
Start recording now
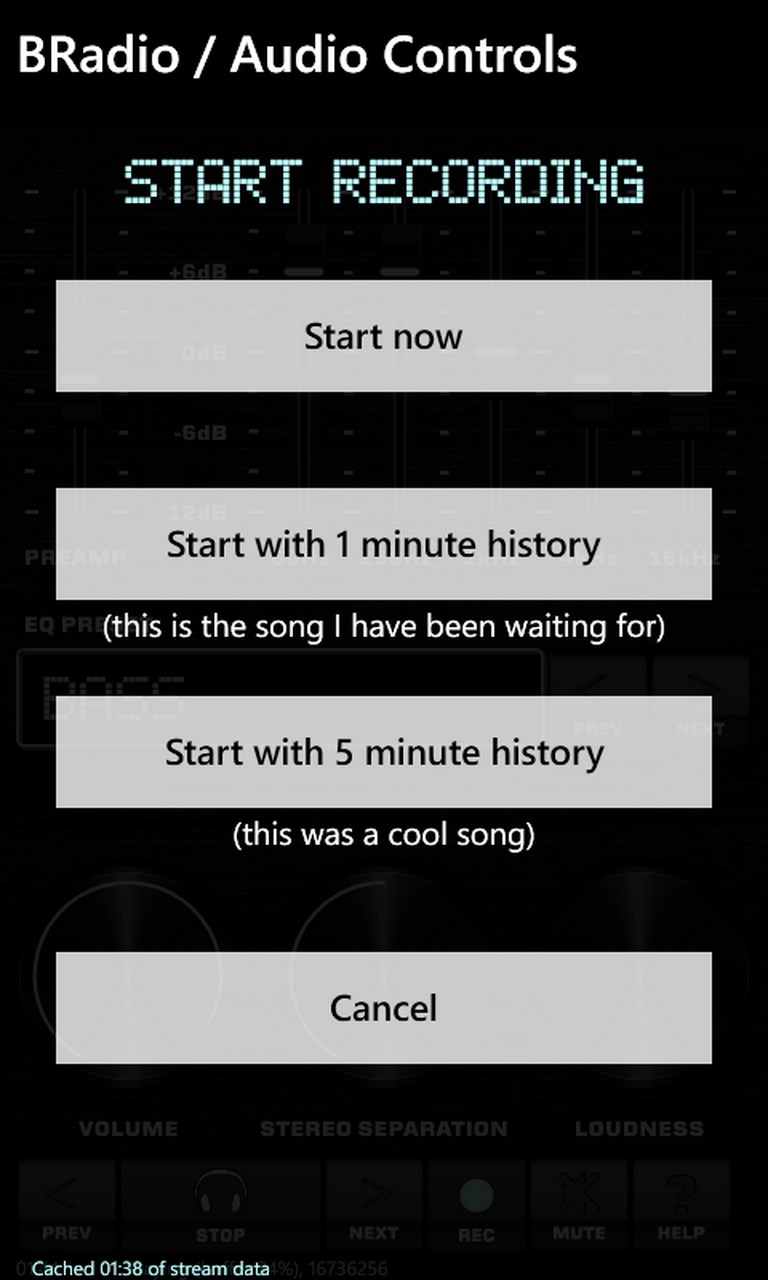pos(383,336)
